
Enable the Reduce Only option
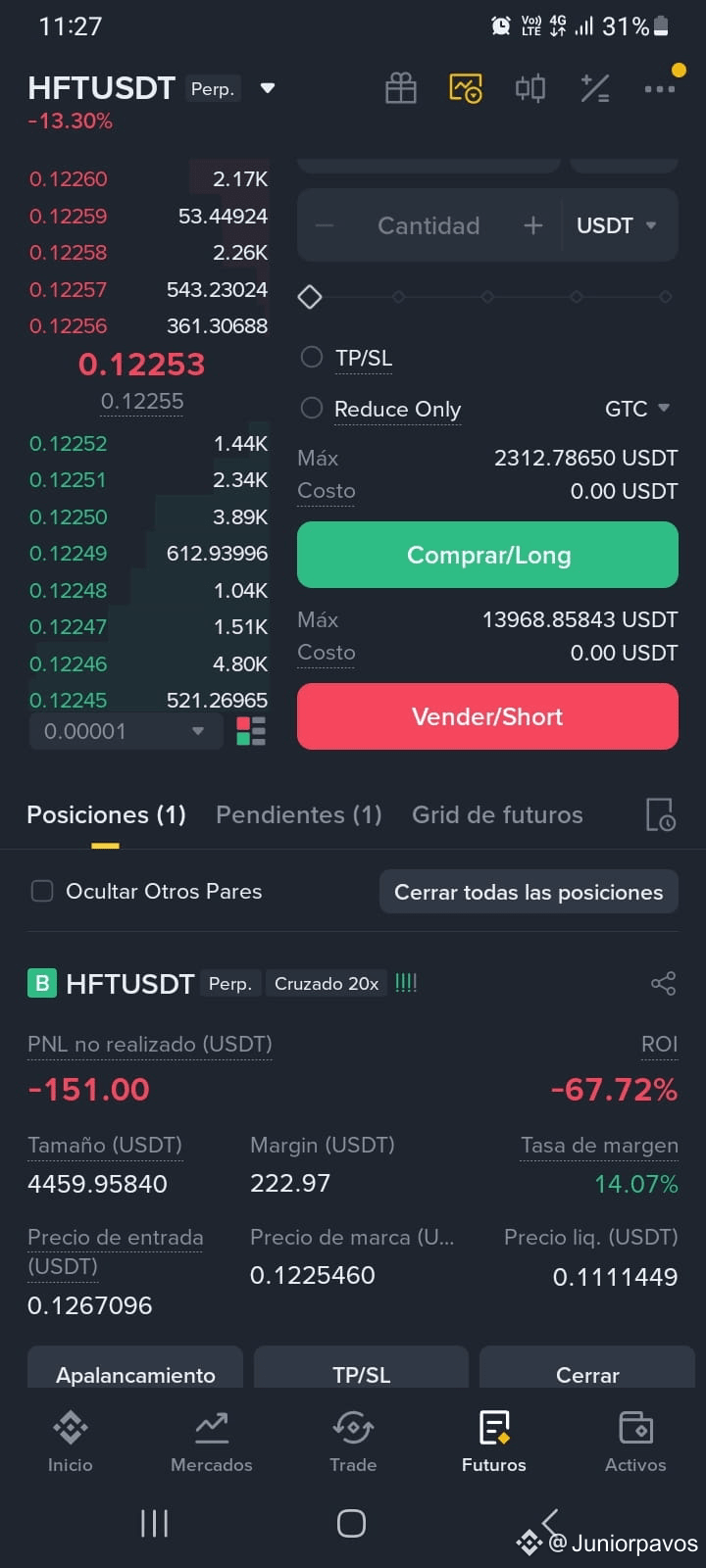311,408
